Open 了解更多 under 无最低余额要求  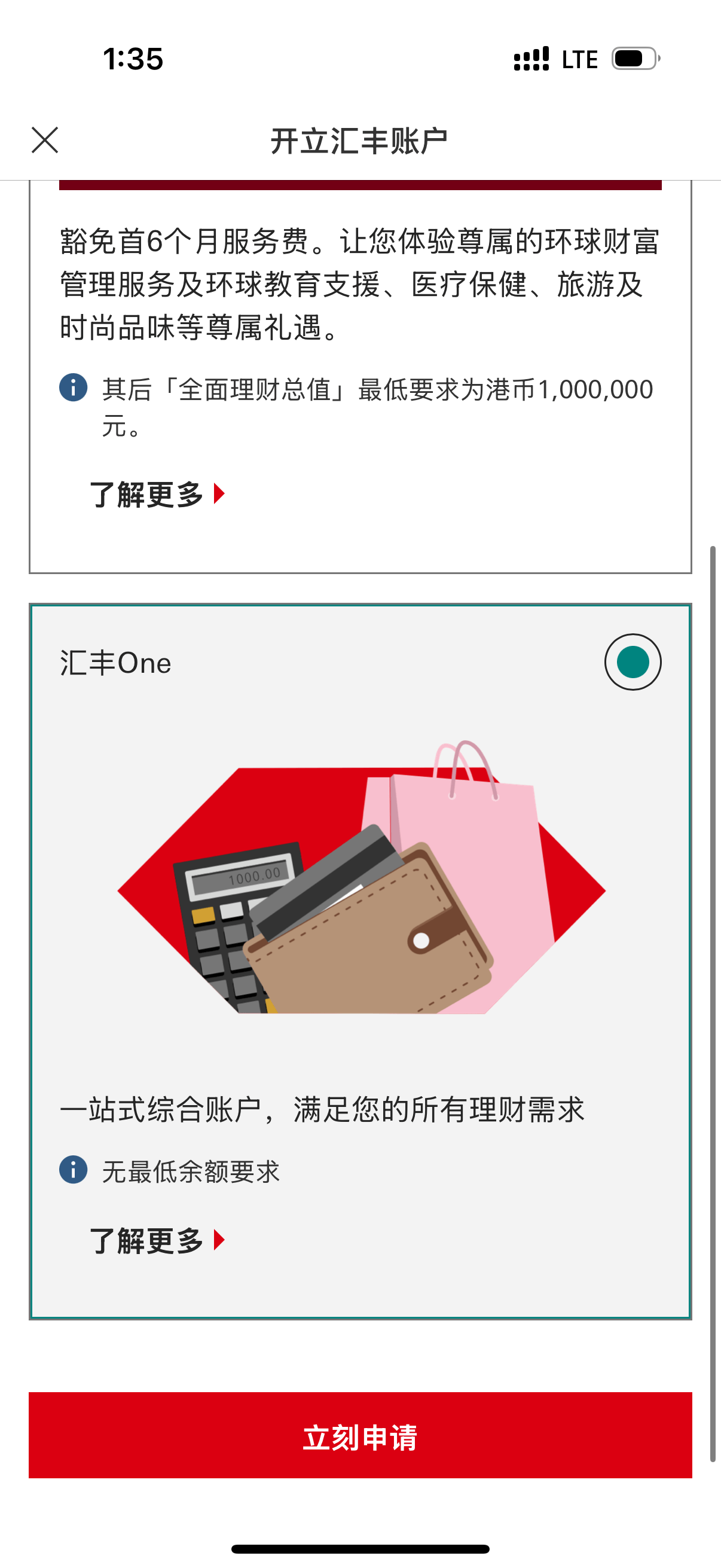point(157,1240)
